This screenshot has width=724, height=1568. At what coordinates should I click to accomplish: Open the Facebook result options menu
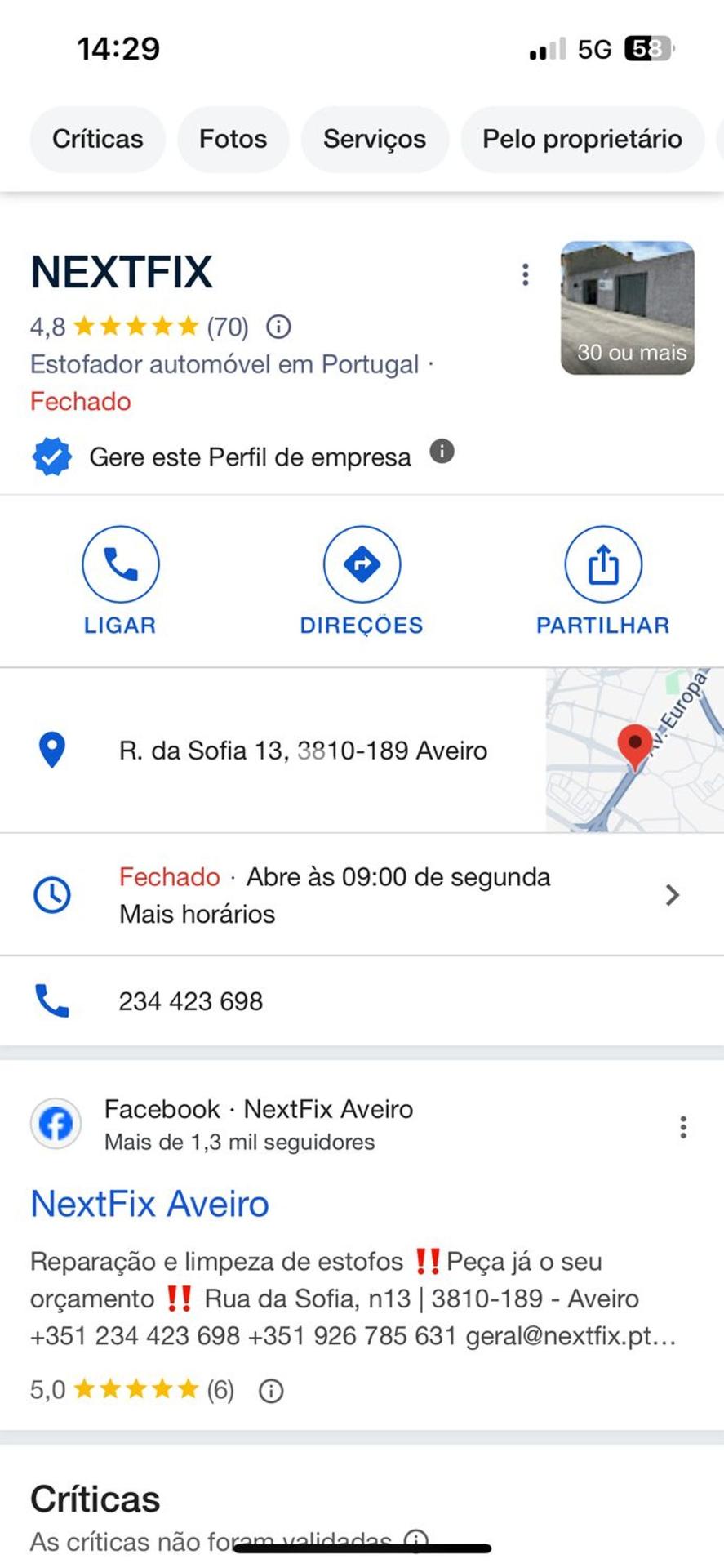[683, 1128]
